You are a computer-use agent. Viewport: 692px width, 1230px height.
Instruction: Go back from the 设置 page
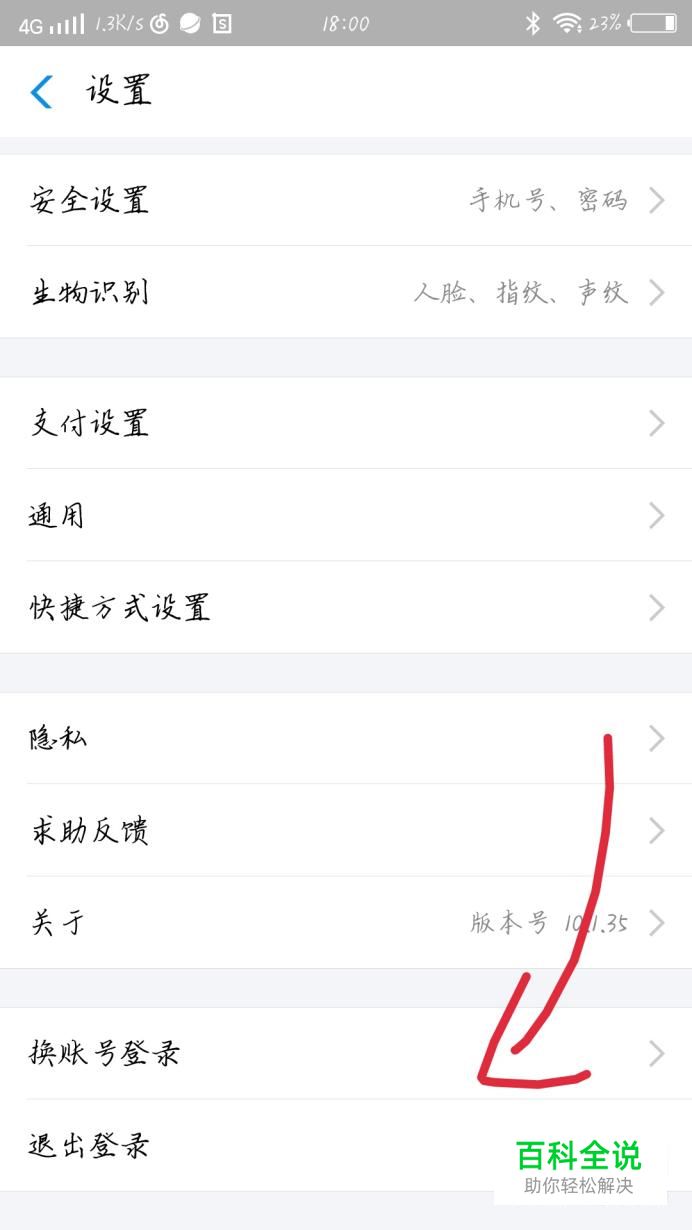(41, 92)
